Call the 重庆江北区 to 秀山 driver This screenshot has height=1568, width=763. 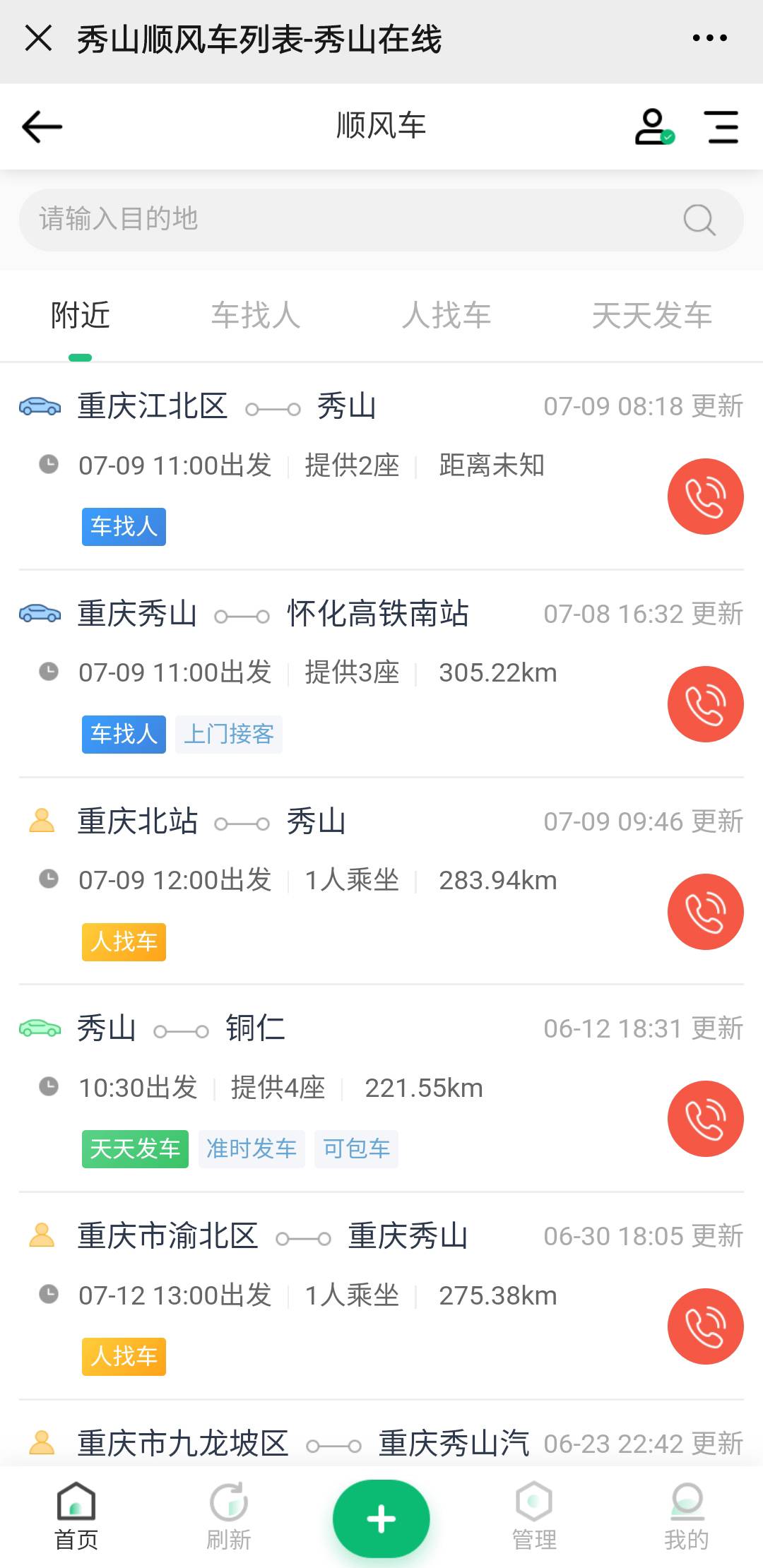(x=705, y=497)
